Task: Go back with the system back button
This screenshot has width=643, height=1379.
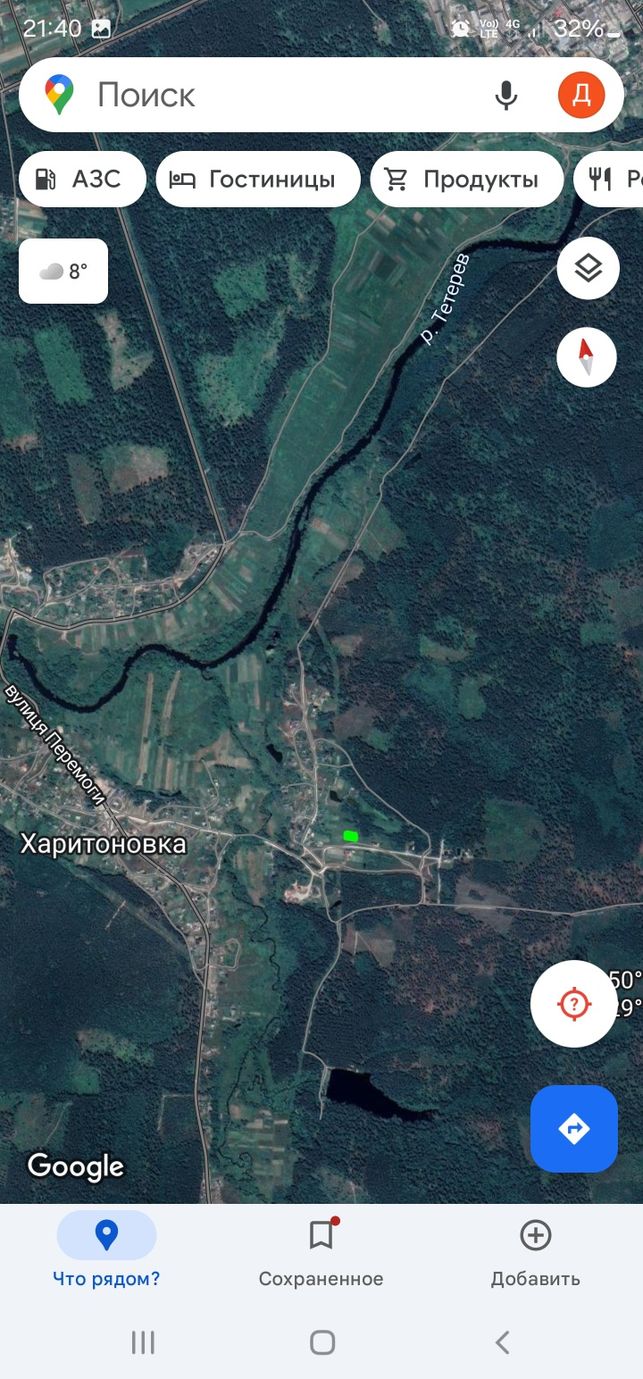Action: pyautogui.click(x=502, y=1342)
